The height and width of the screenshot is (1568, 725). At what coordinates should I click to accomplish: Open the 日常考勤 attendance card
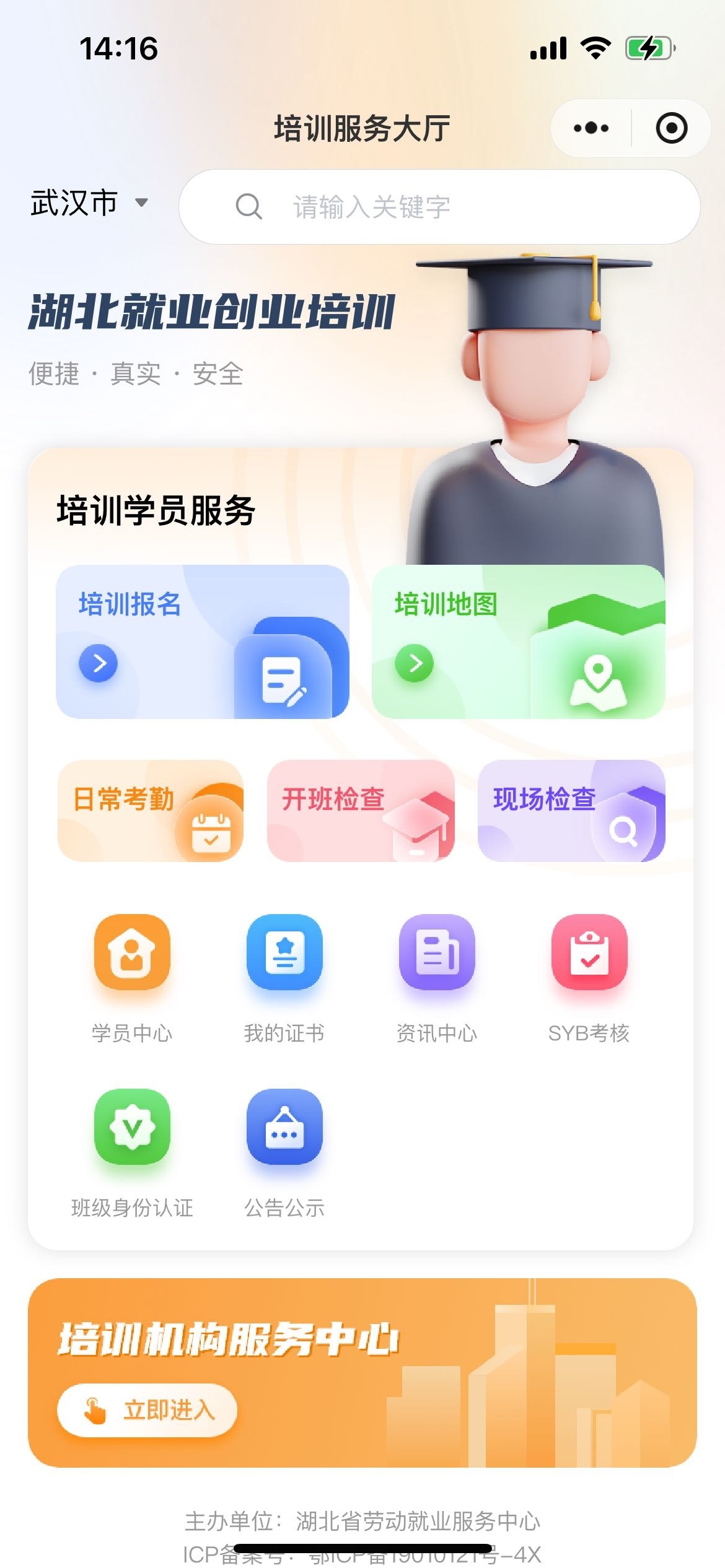tap(151, 813)
